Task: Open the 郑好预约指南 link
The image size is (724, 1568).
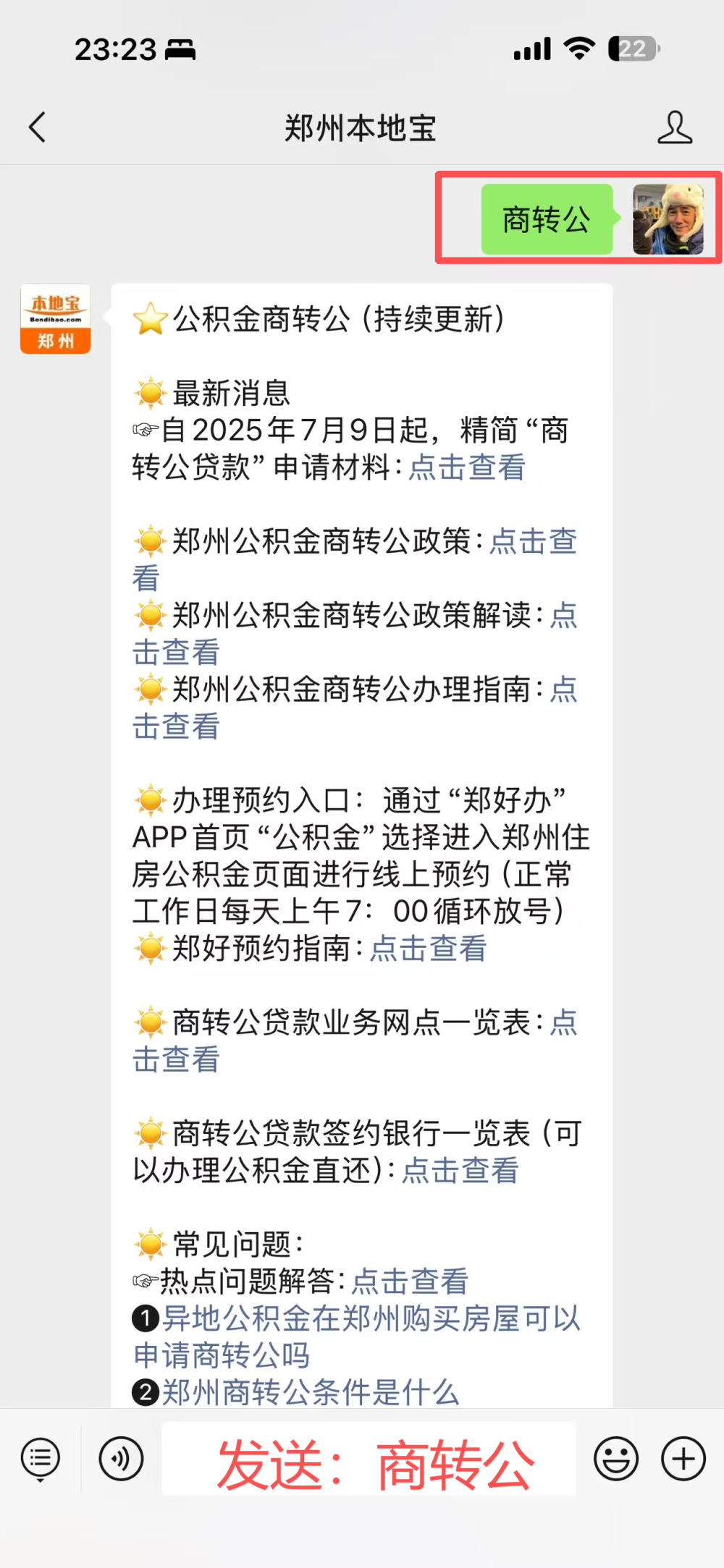Action: pyautogui.click(x=428, y=949)
